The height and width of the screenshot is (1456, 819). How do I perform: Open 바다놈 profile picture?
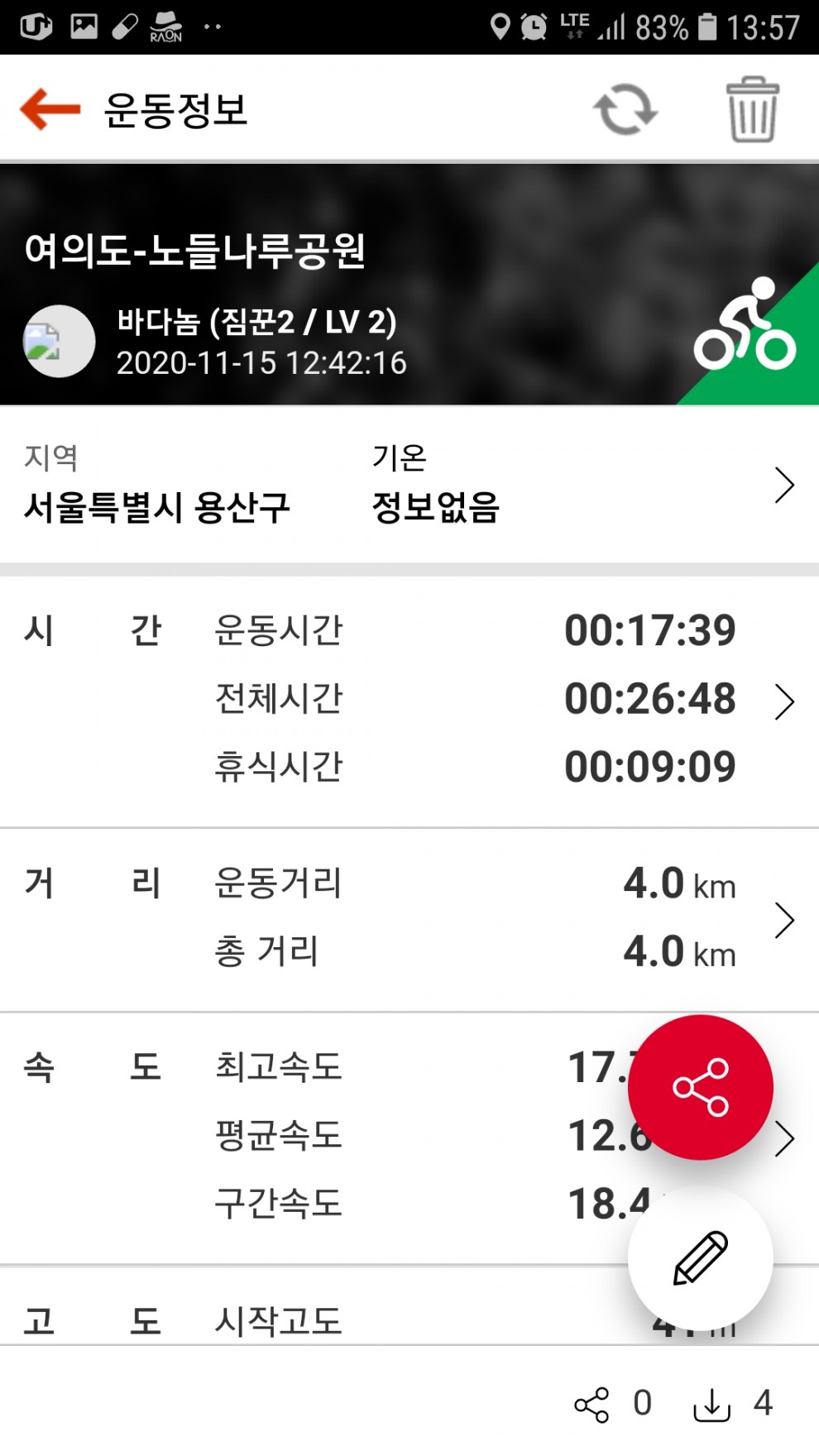point(59,341)
